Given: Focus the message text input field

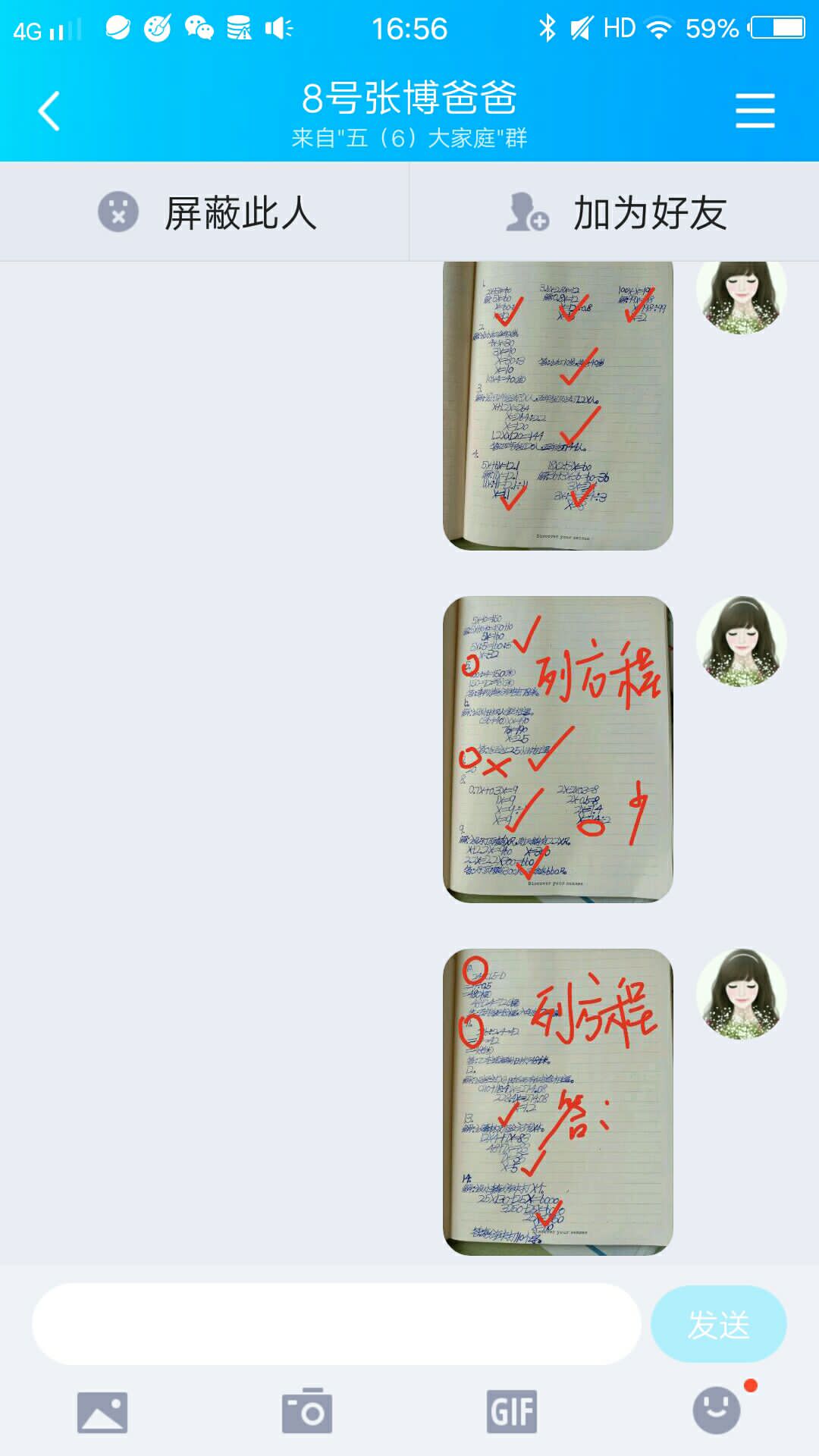Looking at the screenshot, I should (x=336, y=1324).
